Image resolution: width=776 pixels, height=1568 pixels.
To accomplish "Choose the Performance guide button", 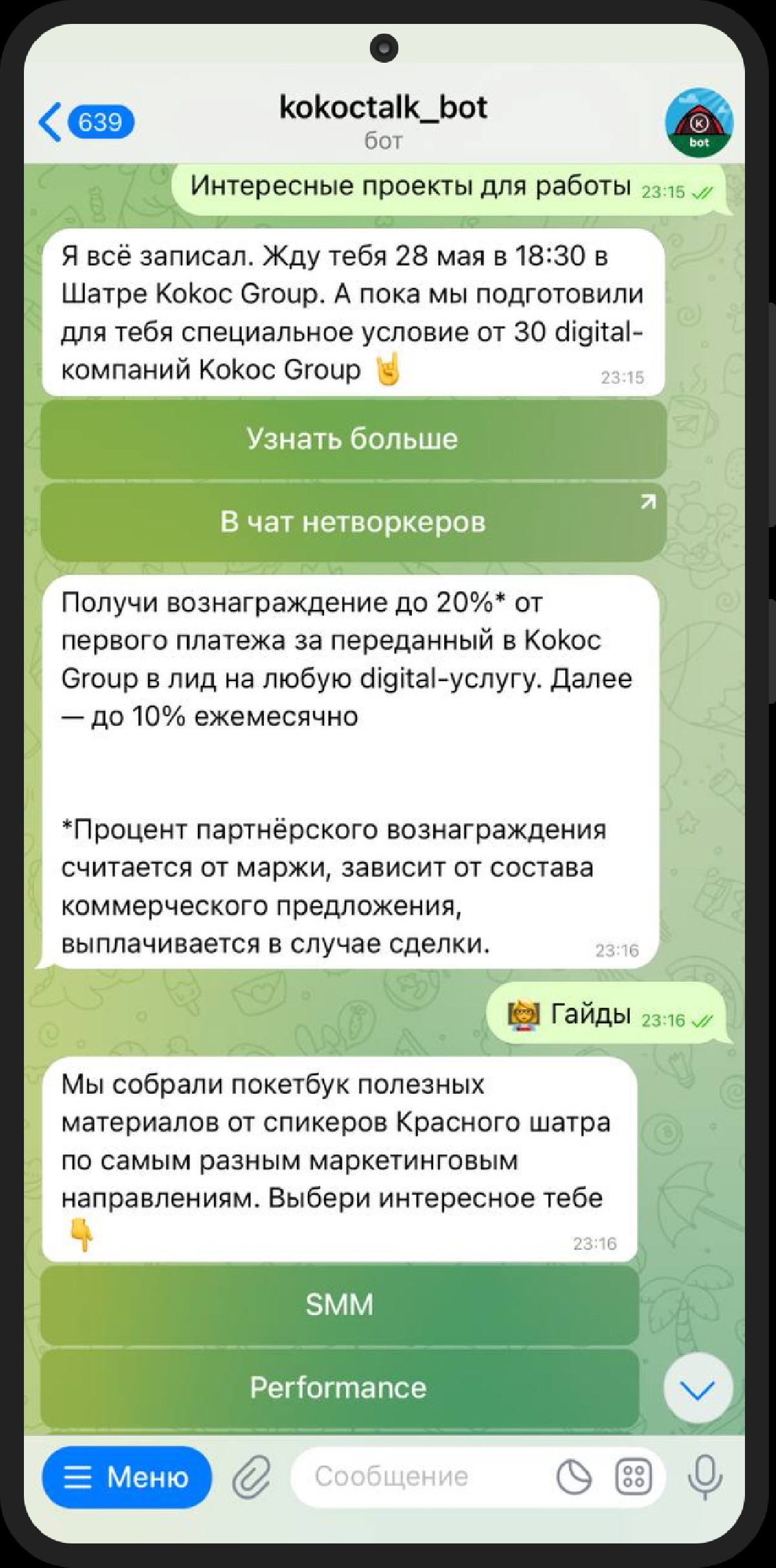I will [339, 1388].
